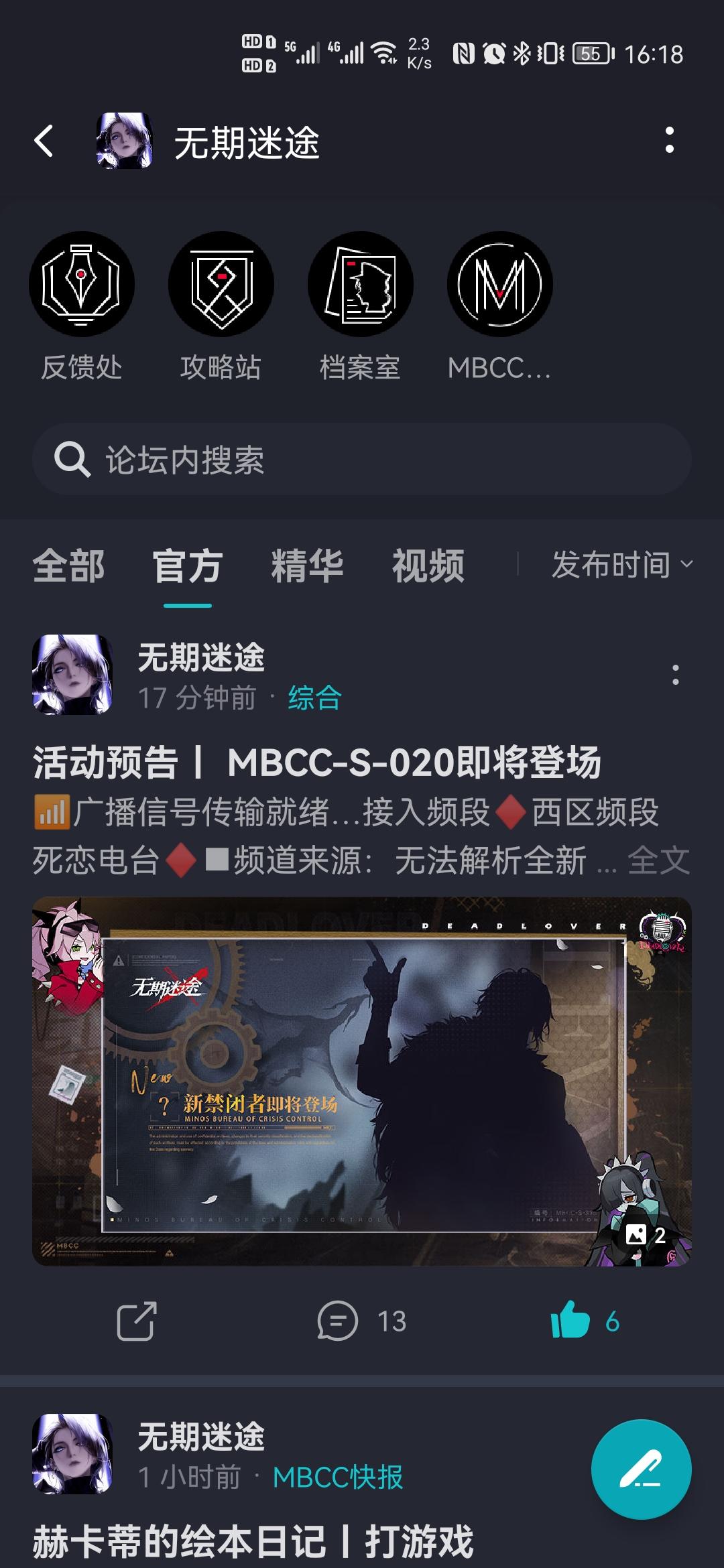Open the 新禁闭者即将登场 post image
This screenshot has height=1568, width=724.
pos(362,1081)
